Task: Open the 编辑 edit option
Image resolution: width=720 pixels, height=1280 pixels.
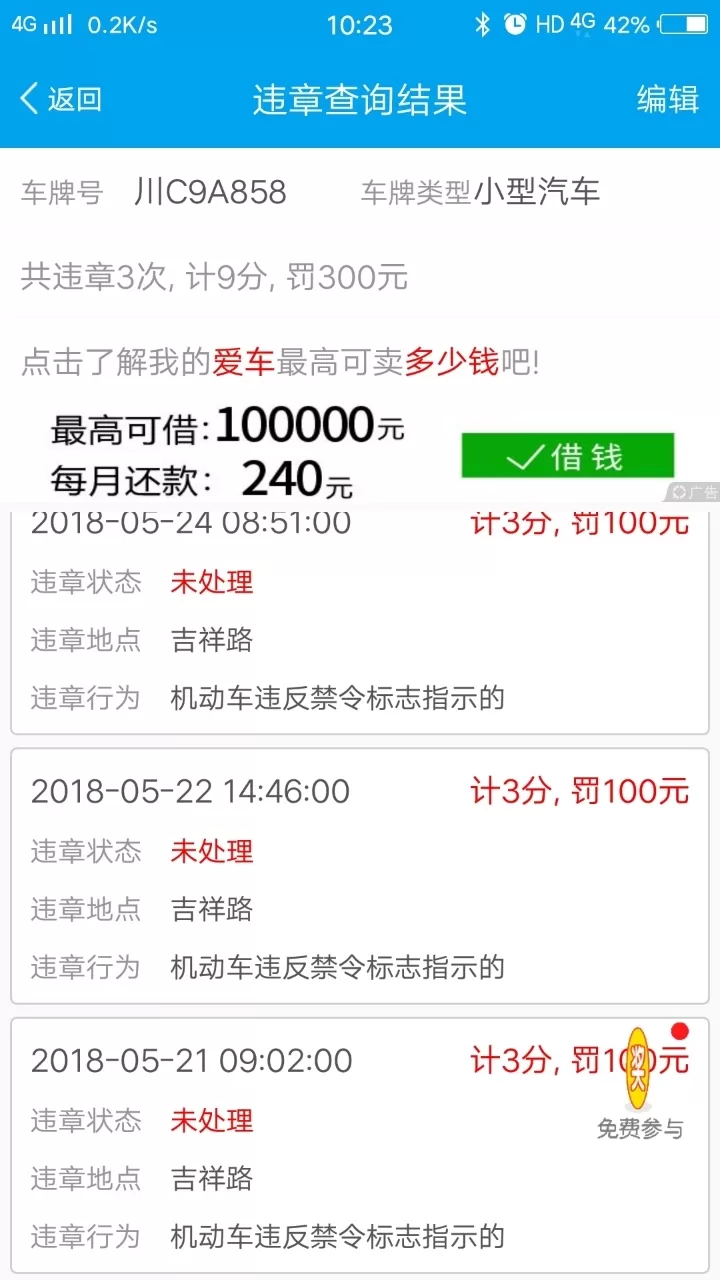Action: coord(668,101)
